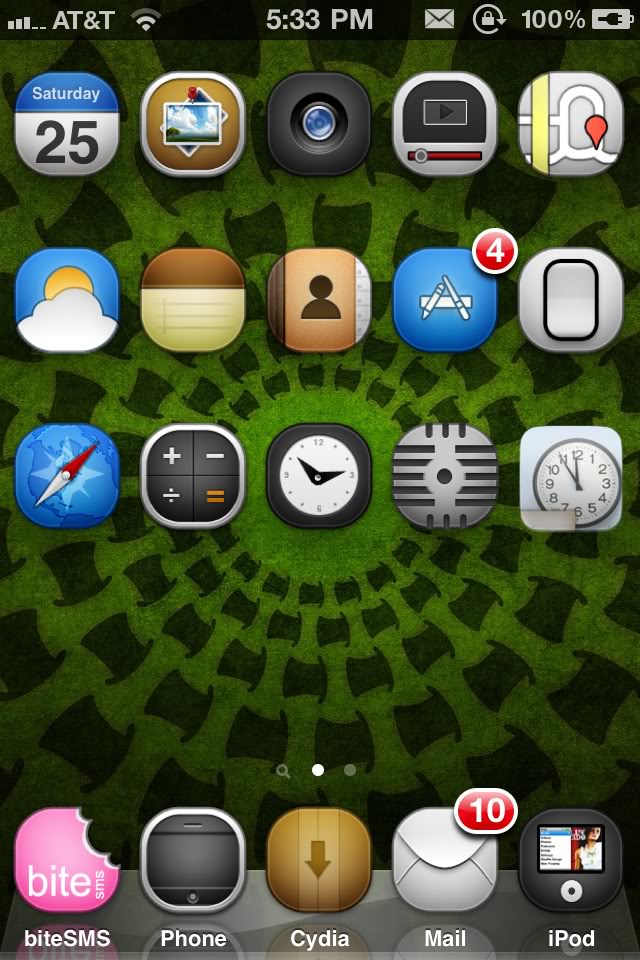The width and height of the screenshot is (640, 960).
Task: Launch the Safari browser
Action: click(67, 476)
